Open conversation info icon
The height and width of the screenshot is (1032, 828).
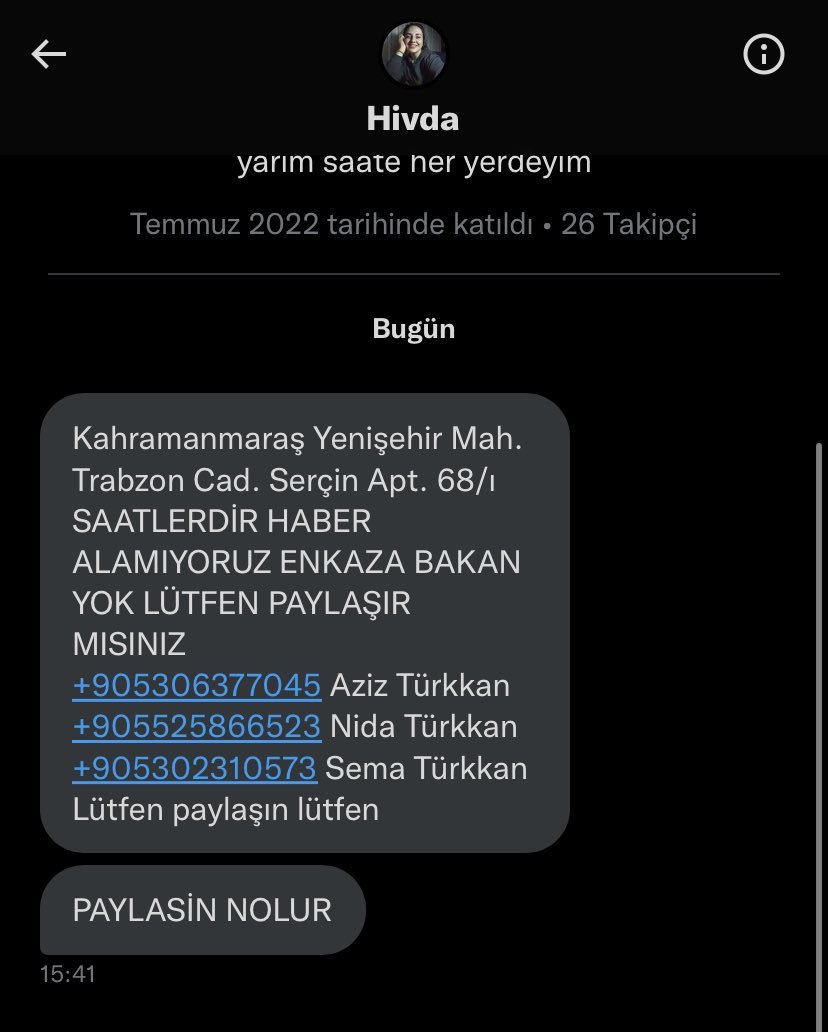(764, 55)
